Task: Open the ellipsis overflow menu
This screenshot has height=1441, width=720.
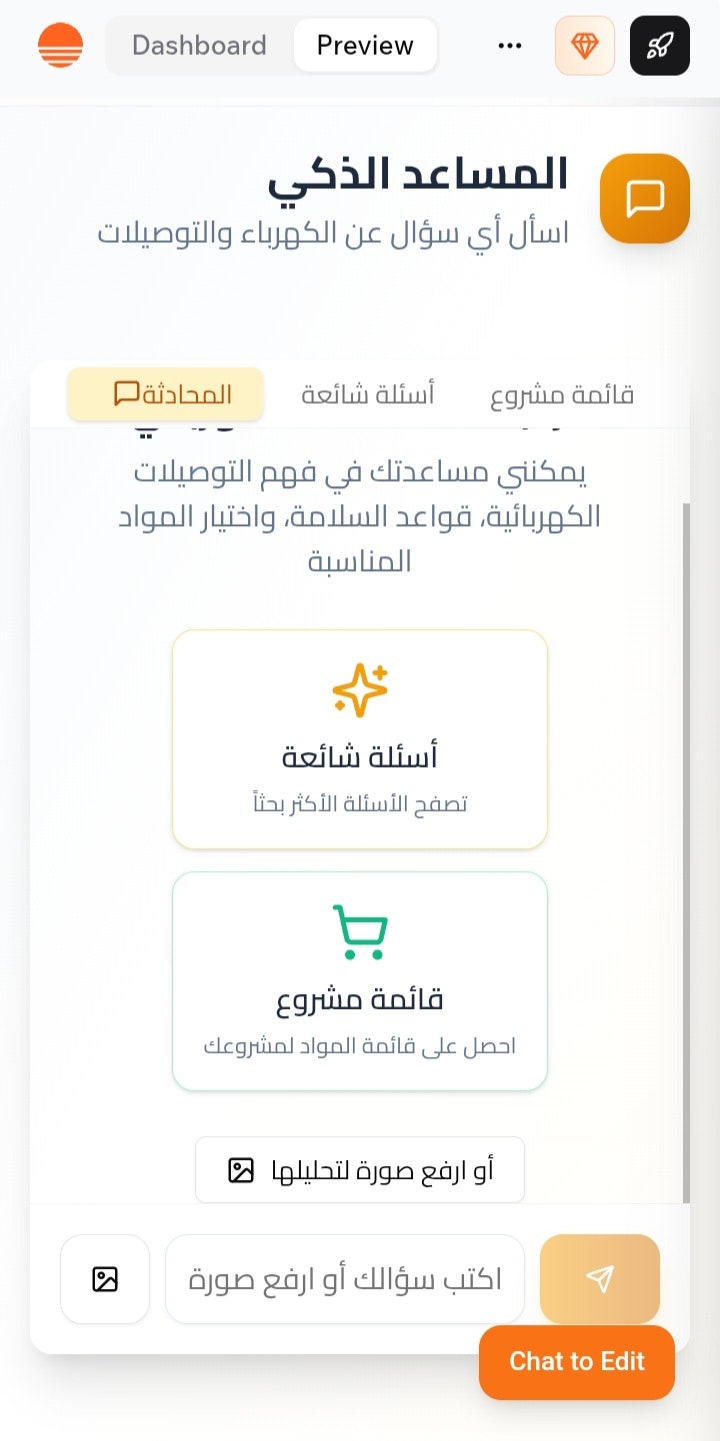Action: click(510, 45)
